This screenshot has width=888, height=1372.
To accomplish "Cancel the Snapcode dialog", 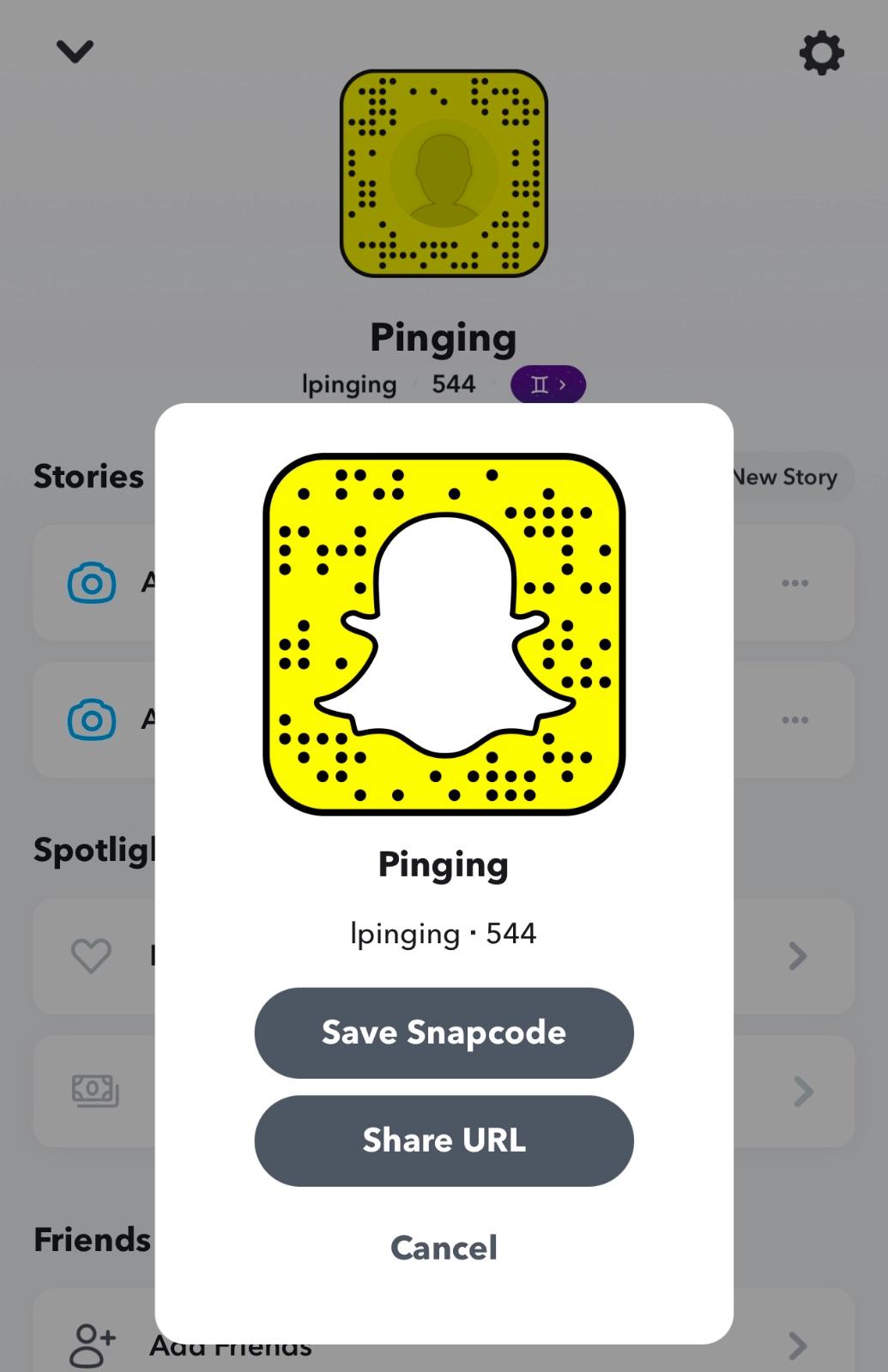I will [444, 1248].
